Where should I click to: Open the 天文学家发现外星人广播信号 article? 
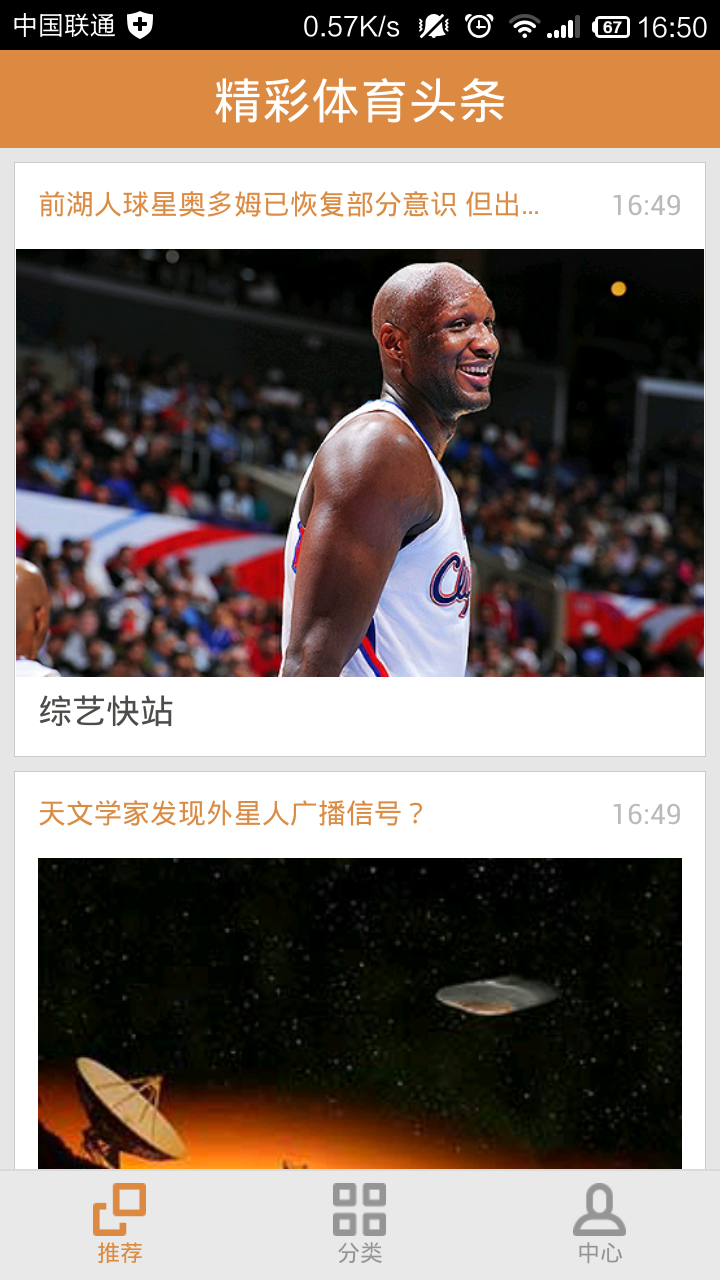pyautogui.click(x=233, y=814)
